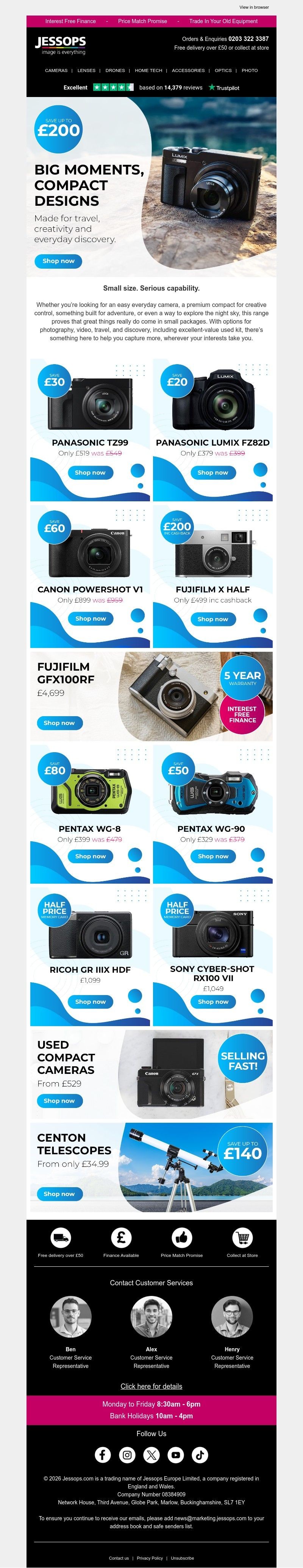This screenshot has width=303, height=1568.
Task: Shop now for Centon telescopes
Action: tap(59, 1194)
